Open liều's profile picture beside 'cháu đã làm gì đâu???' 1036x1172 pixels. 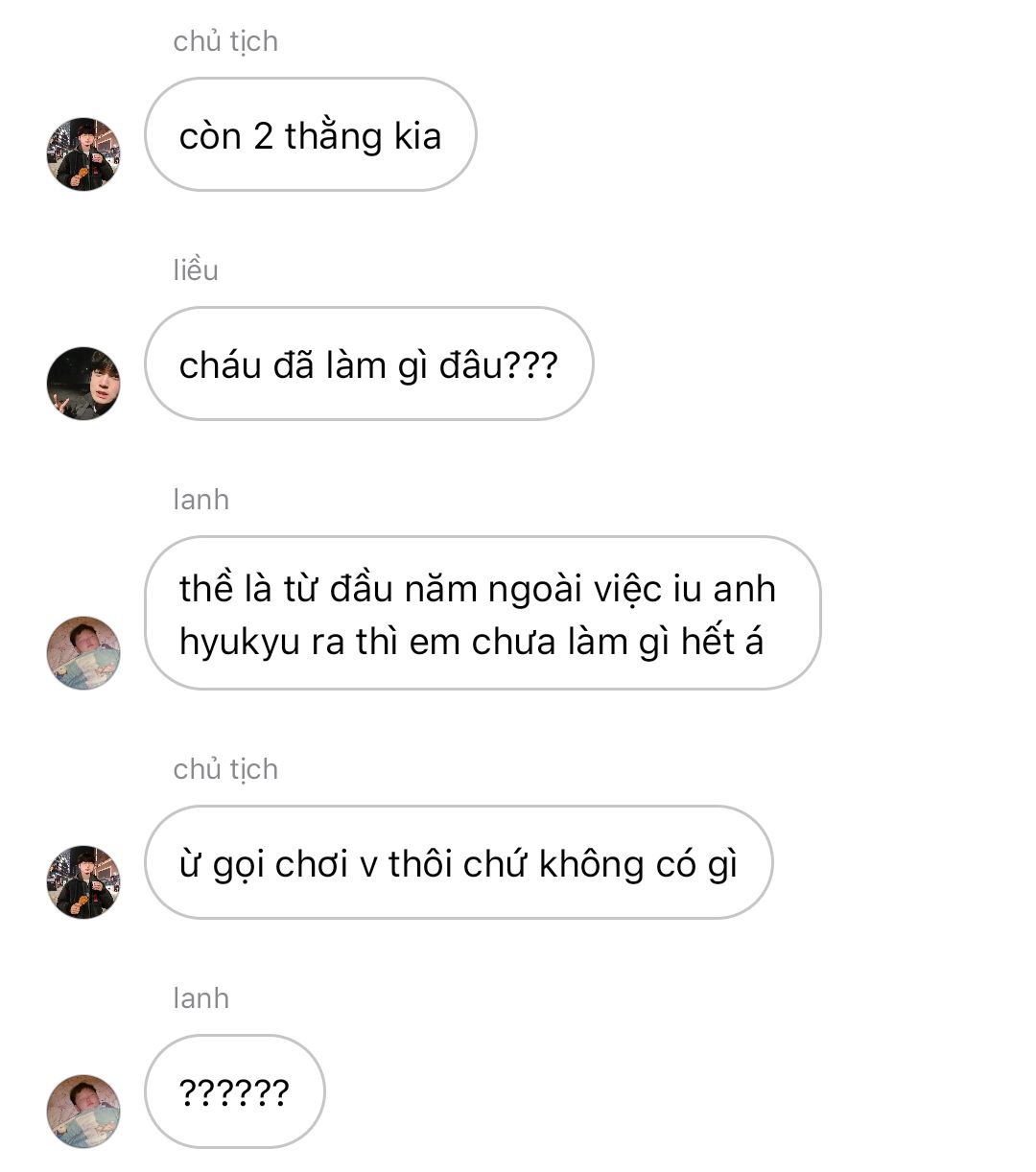83,384
